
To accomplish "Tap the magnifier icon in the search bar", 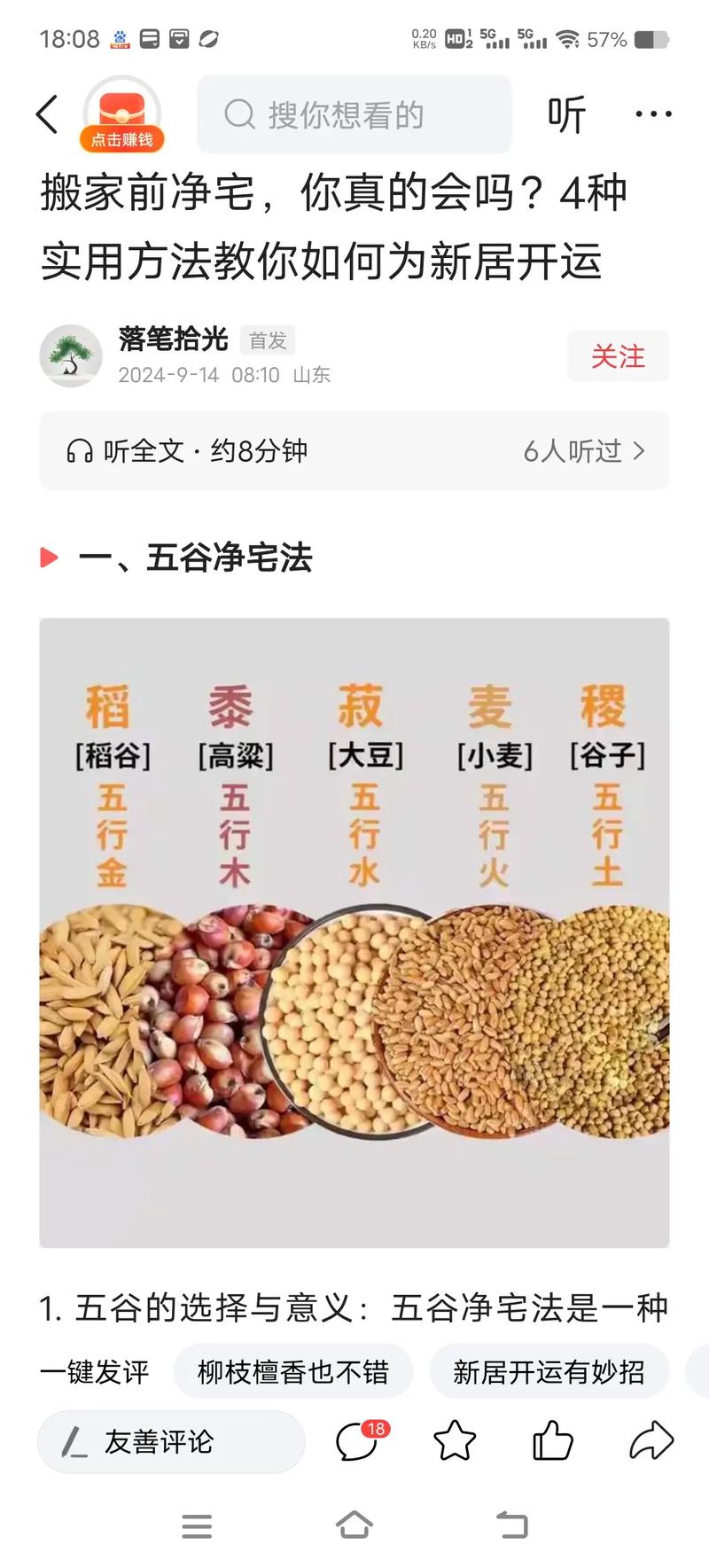I will tap(238, 115).
